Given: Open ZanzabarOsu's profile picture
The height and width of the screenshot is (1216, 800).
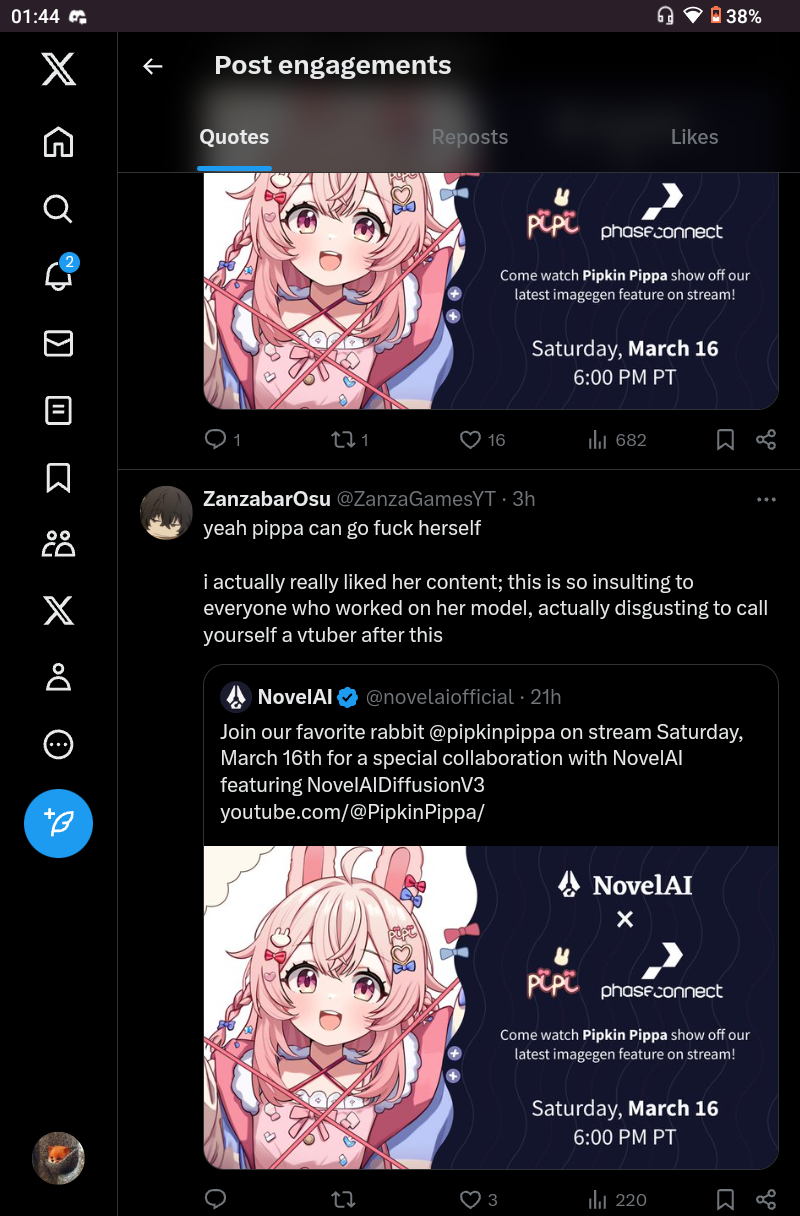Looking at the screenshot, I should click(166, 513).
